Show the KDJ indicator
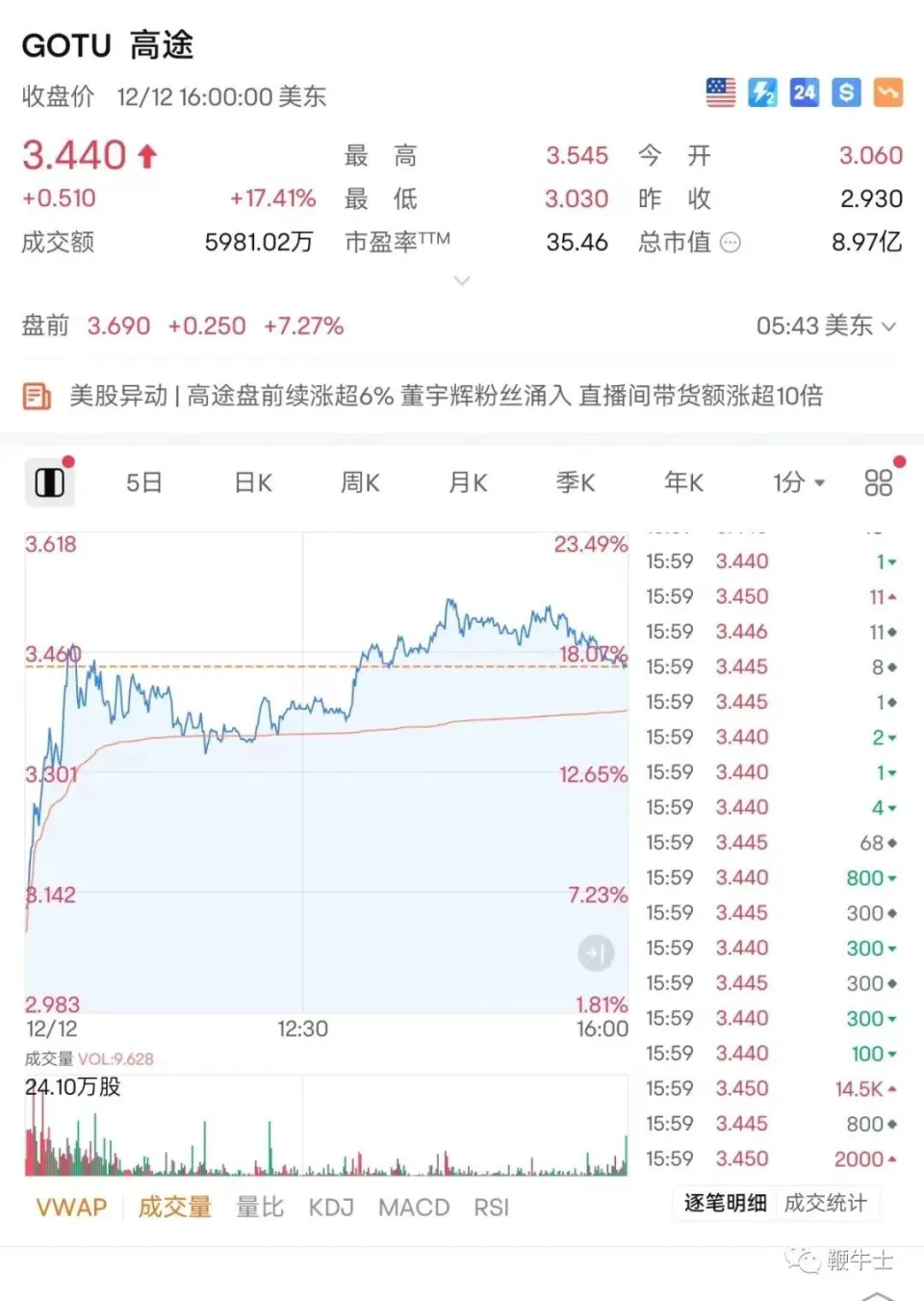This screenshot has width=924, height=1301. [331, 1208]
